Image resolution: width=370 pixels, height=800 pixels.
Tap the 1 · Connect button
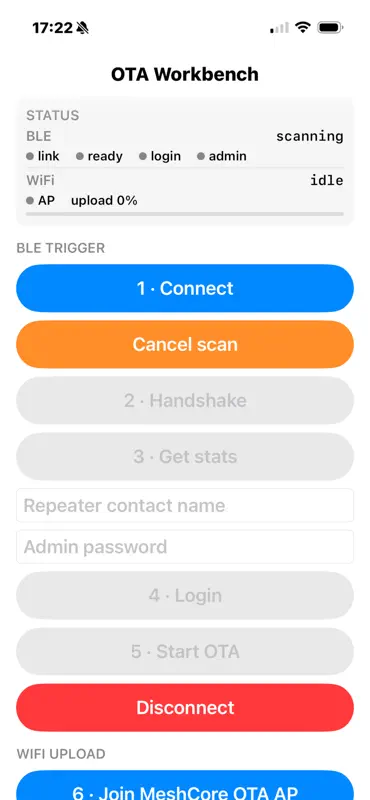click(x=185, y=288)
